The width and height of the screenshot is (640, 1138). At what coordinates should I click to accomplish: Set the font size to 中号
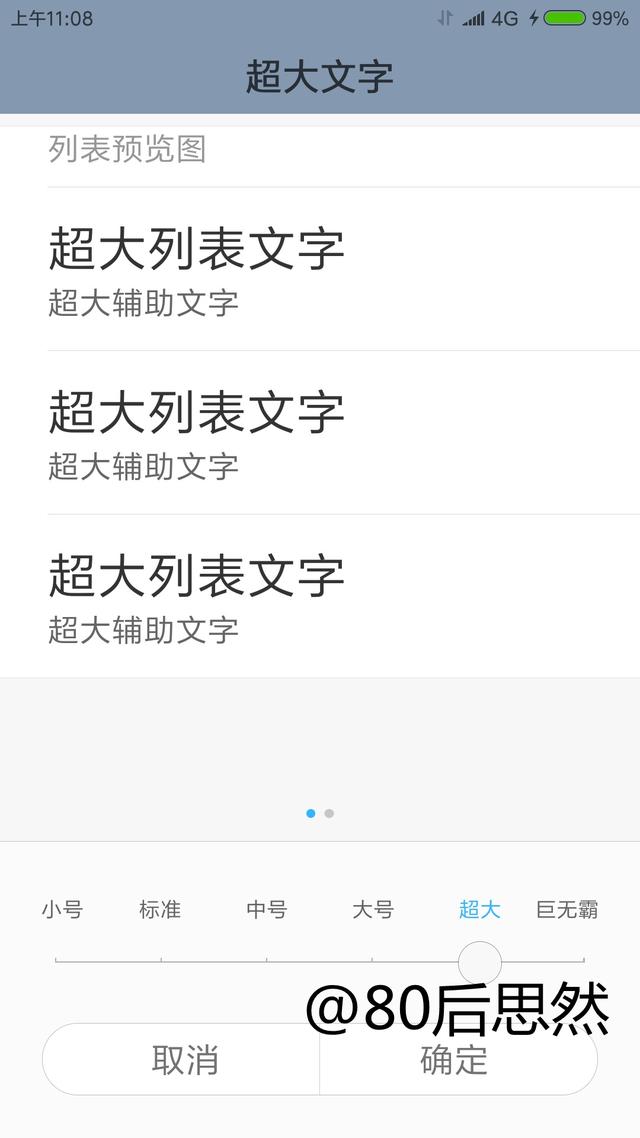pyautogui.click(x=267, y=909)
